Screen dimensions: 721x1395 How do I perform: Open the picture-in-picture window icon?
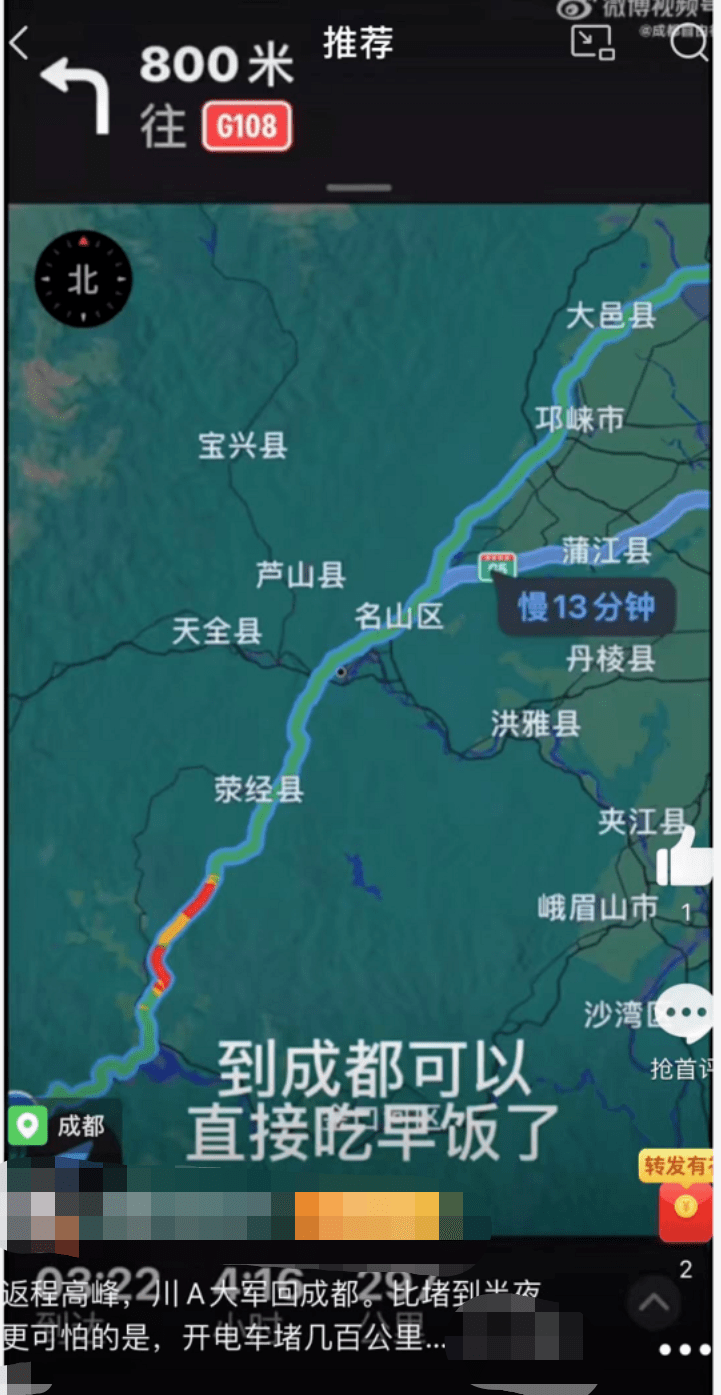click(x=591, y=42)
